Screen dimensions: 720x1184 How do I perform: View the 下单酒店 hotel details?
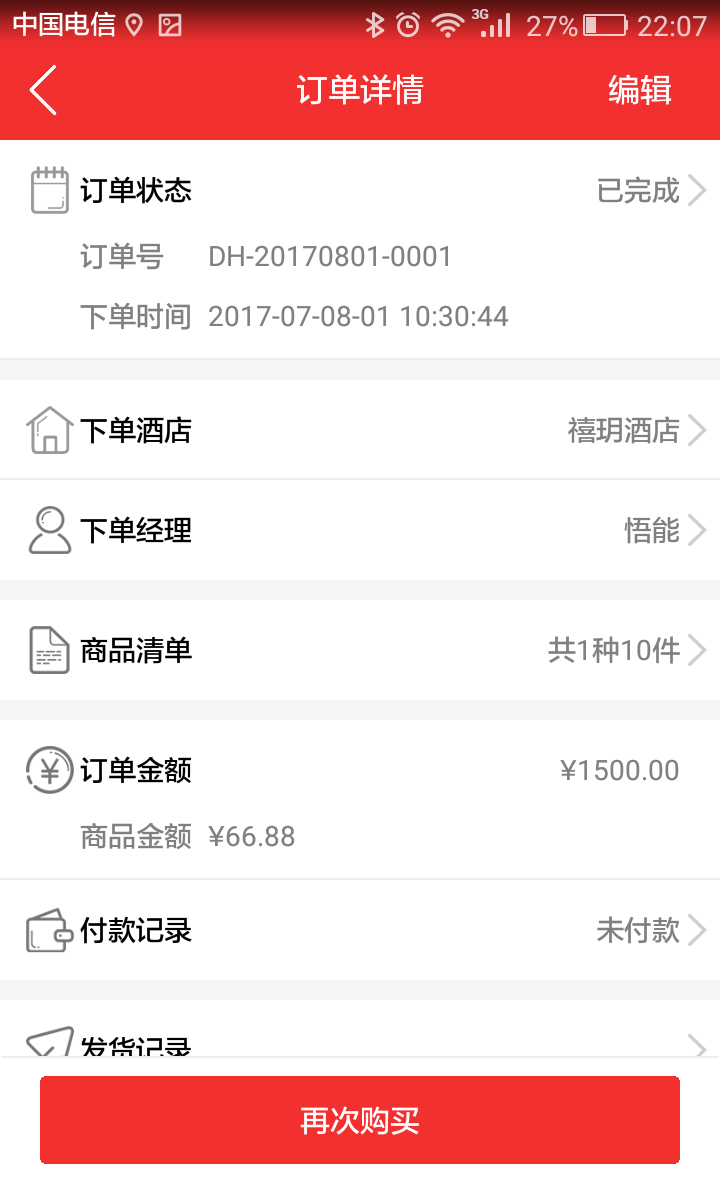click(360, 430)
